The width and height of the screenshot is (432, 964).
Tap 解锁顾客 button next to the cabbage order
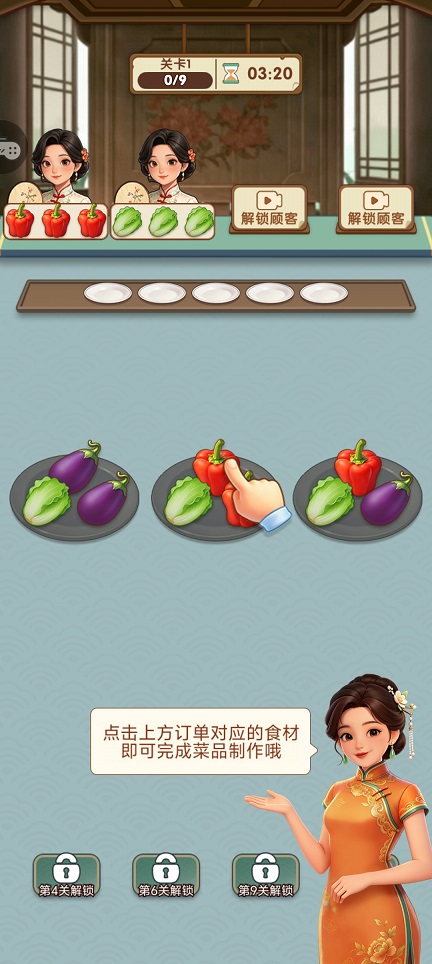(269, 209)
